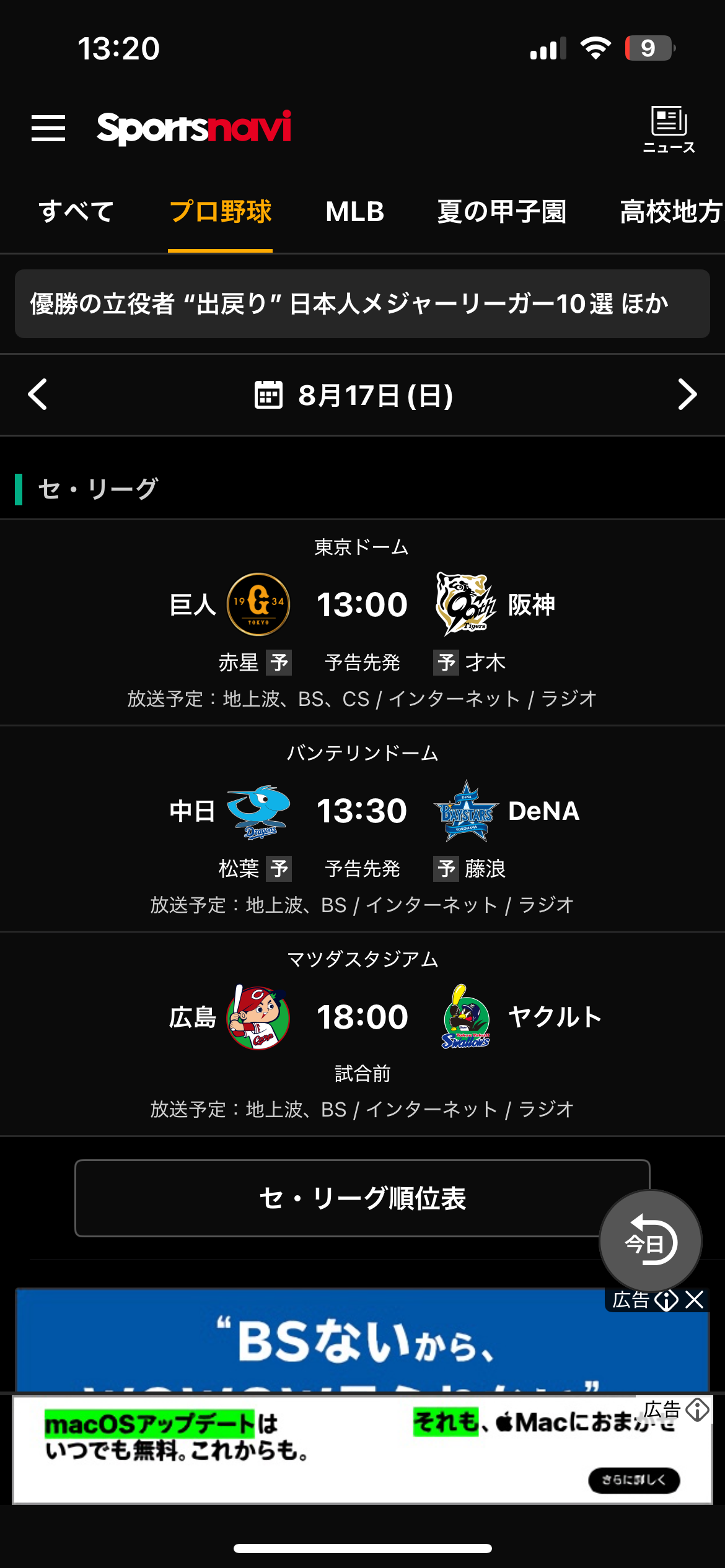
Task: Open the hamburger menu
Action: 48,128
